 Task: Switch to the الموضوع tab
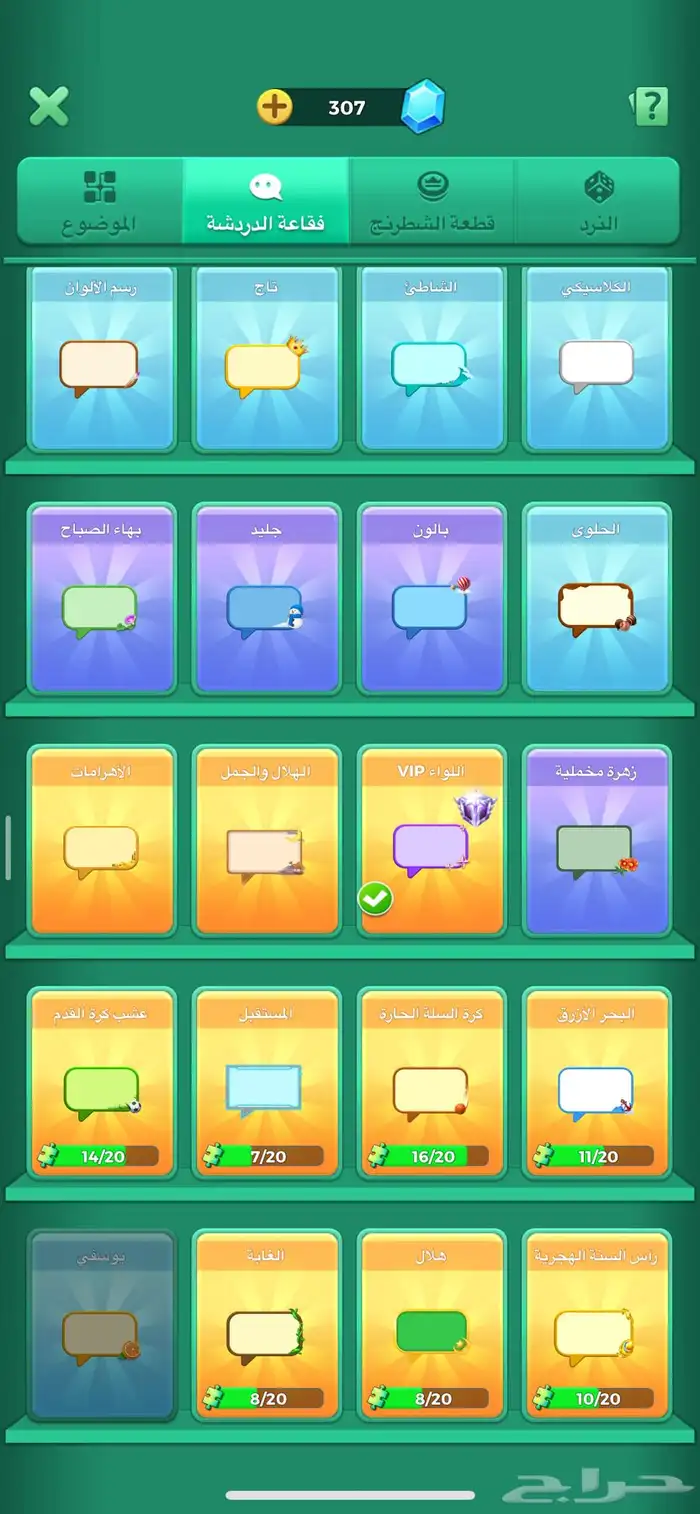99,201
